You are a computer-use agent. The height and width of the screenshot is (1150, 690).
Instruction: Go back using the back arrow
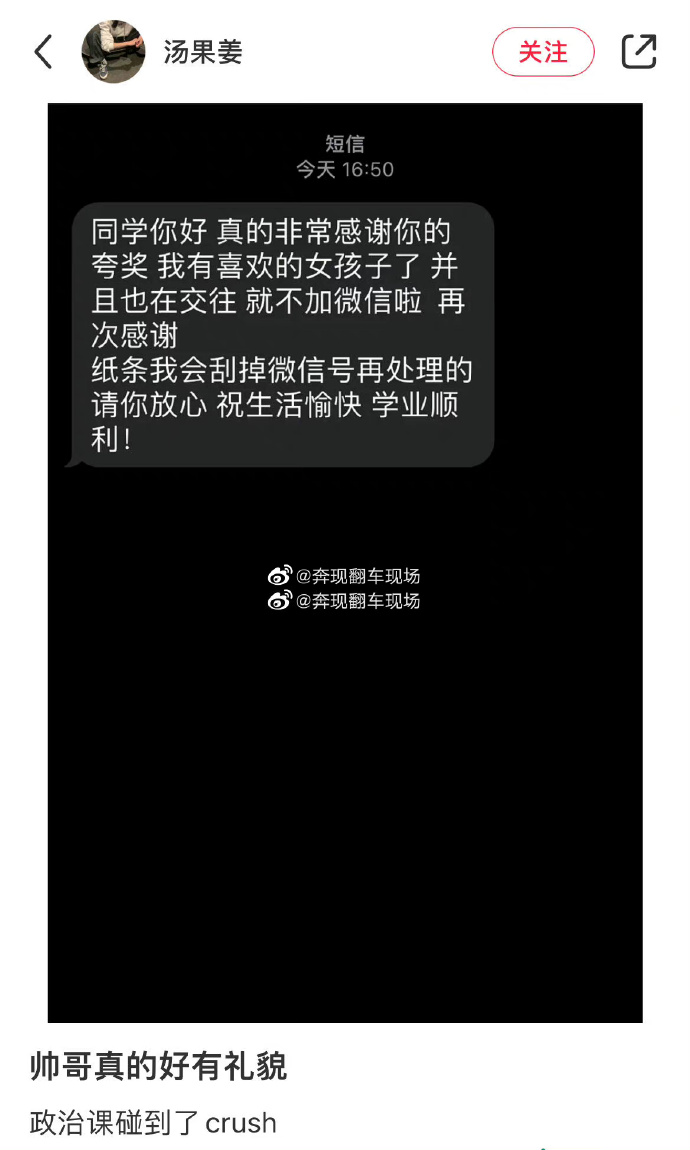pyautogui.click(x=43, y=52)
